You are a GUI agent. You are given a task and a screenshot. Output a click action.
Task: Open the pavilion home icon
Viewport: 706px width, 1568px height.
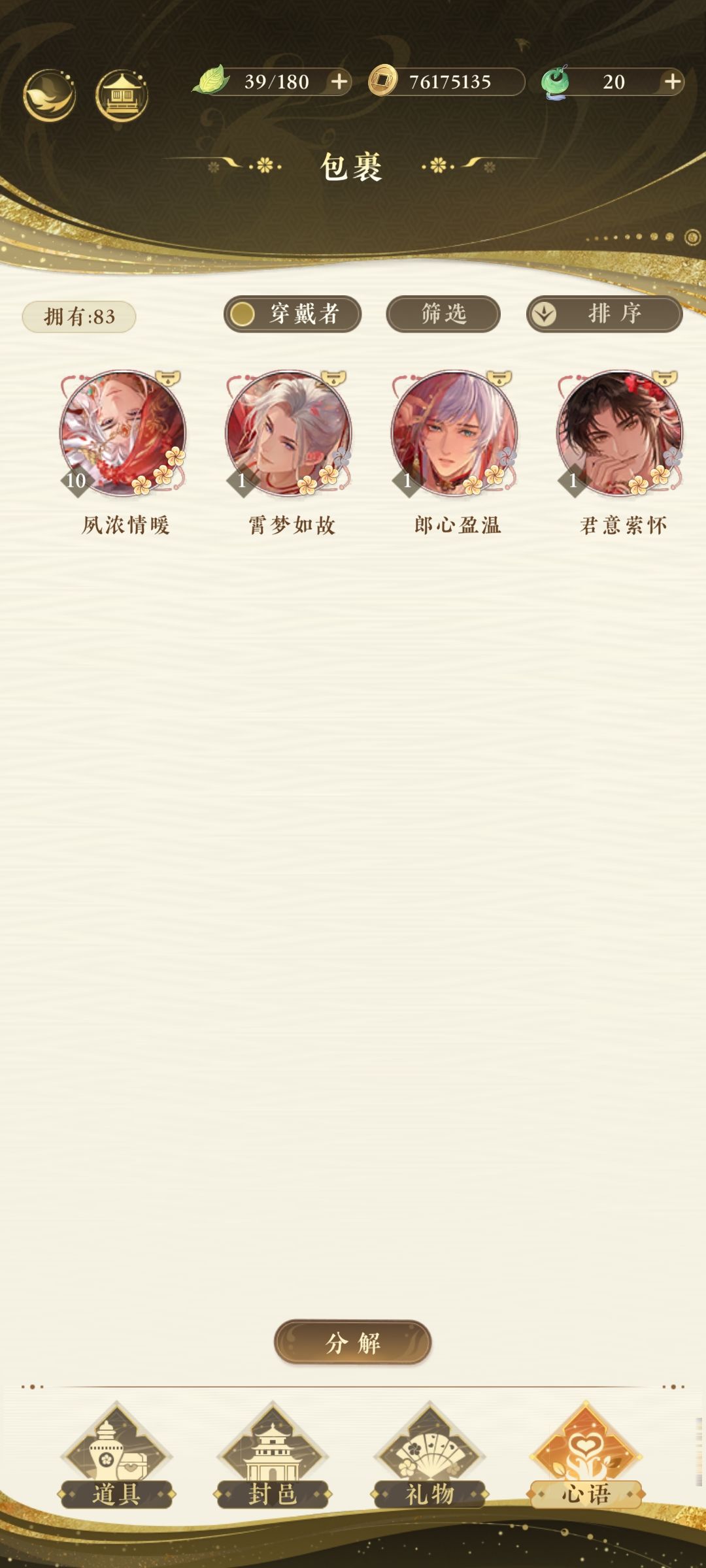click(122, 95)
